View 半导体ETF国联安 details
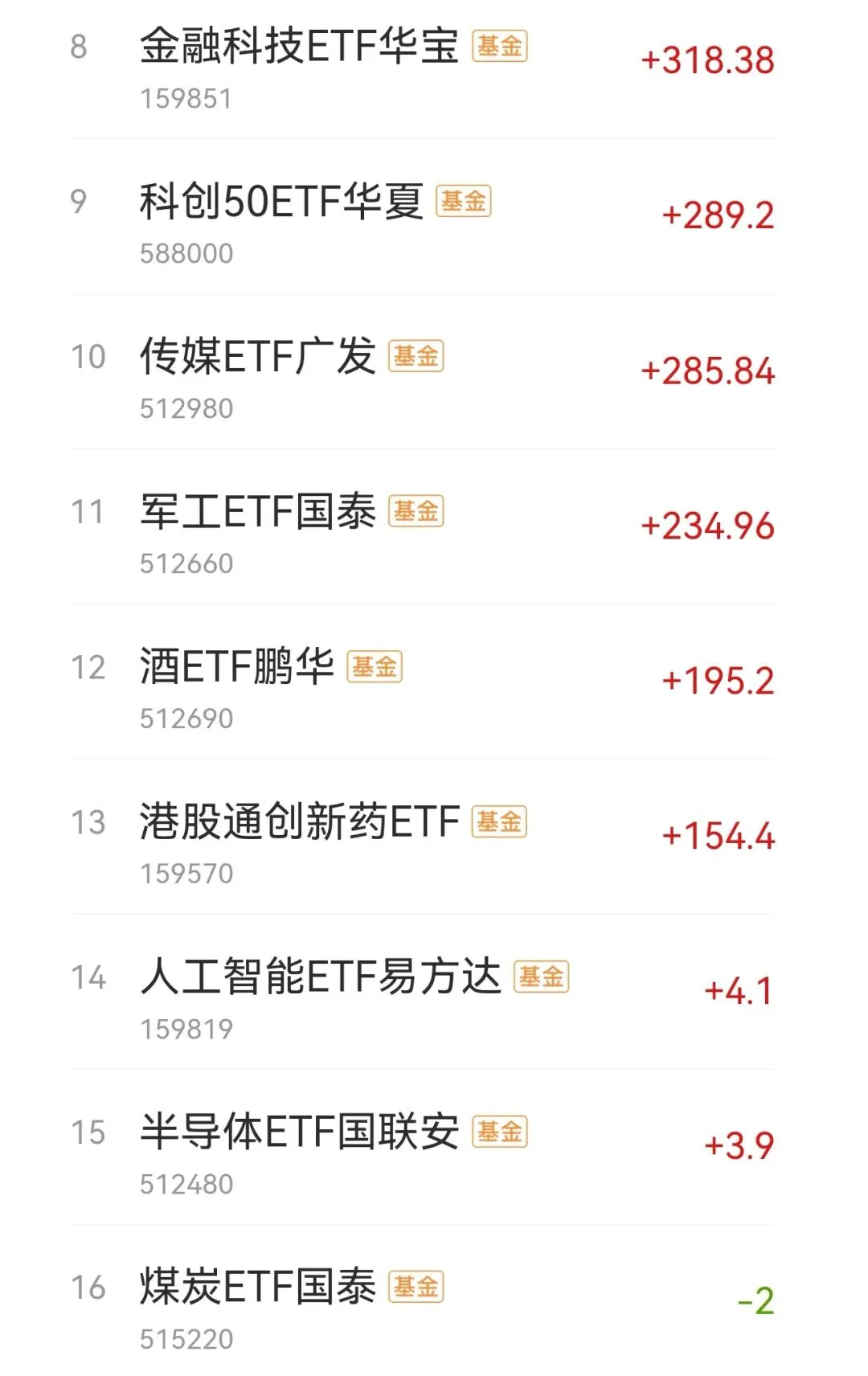Screen dimensions: 868x1376 pos(423,1147)
